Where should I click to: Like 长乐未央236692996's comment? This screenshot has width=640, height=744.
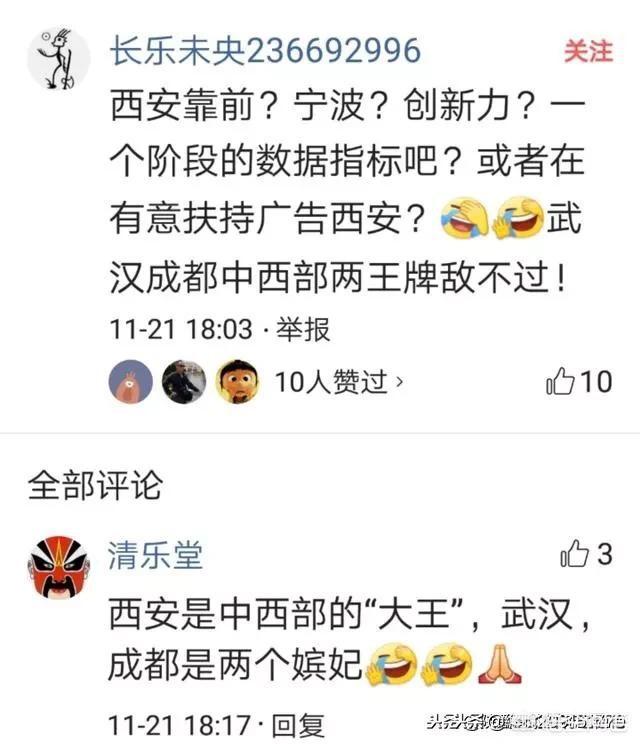coord(578,381)
